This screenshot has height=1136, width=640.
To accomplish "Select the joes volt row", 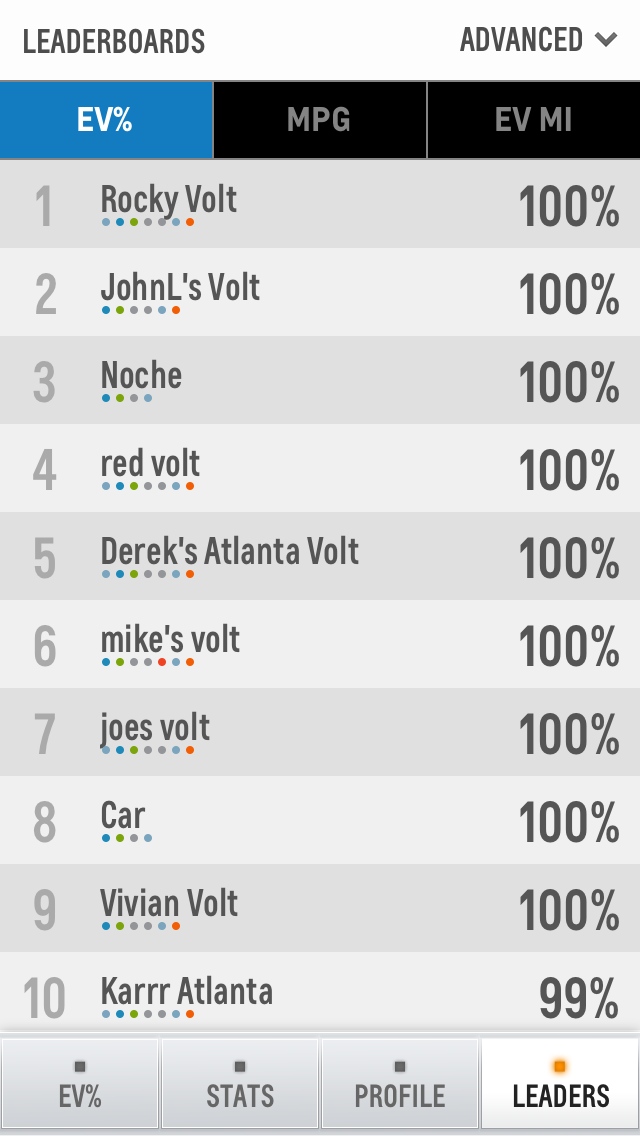I will point(320,732).
